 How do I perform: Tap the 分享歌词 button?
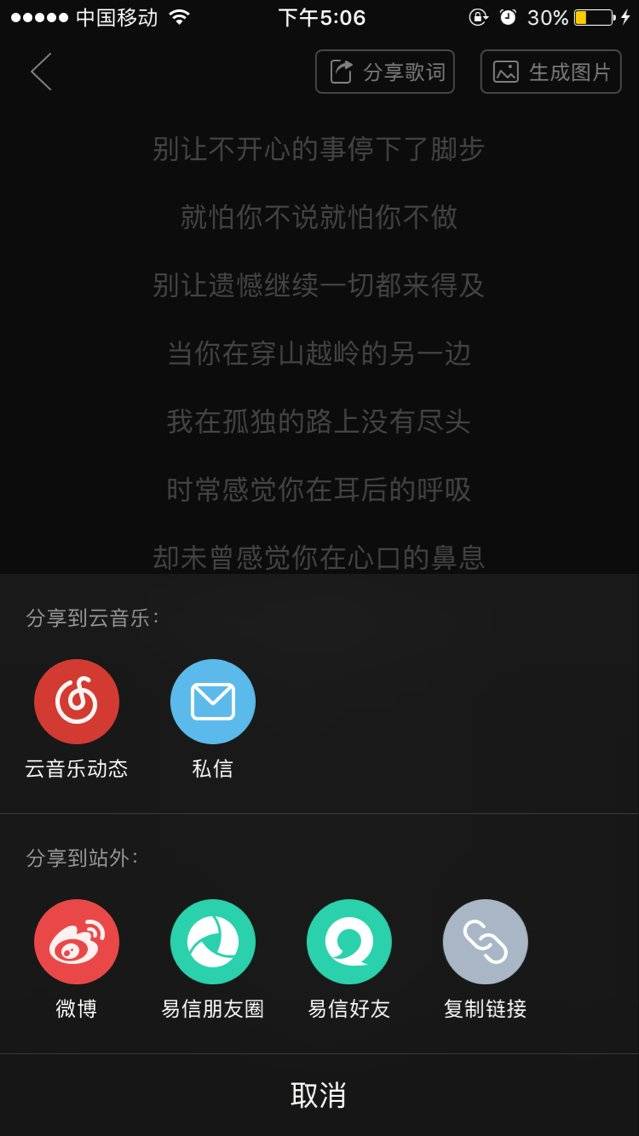pyautogui.click(x=385, y=72)
